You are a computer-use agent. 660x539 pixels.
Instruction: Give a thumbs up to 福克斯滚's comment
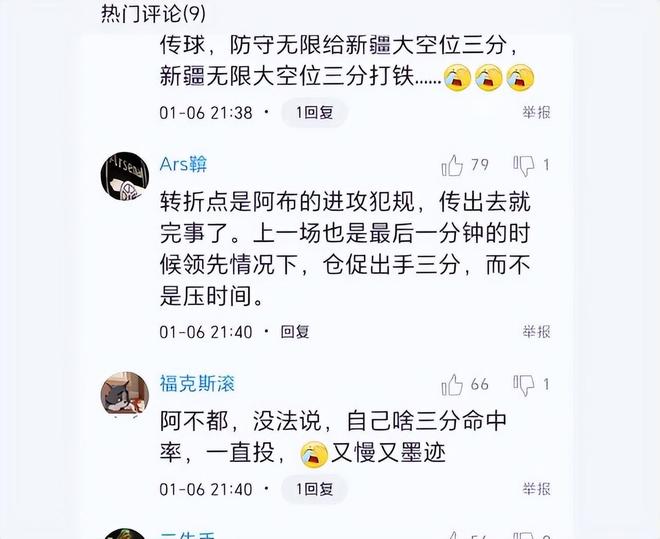[453, 384]
